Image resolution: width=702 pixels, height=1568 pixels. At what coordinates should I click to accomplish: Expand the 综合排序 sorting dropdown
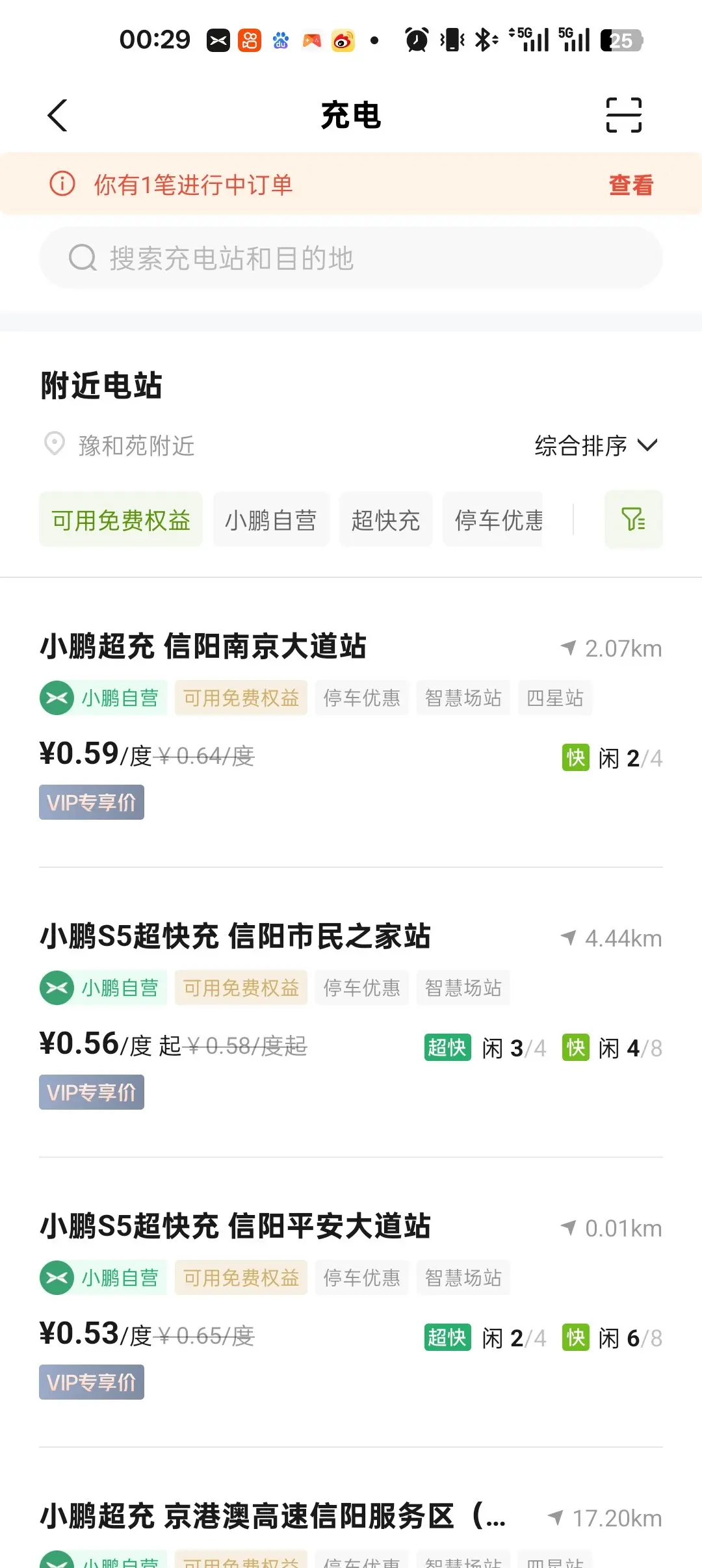(596, 446)
